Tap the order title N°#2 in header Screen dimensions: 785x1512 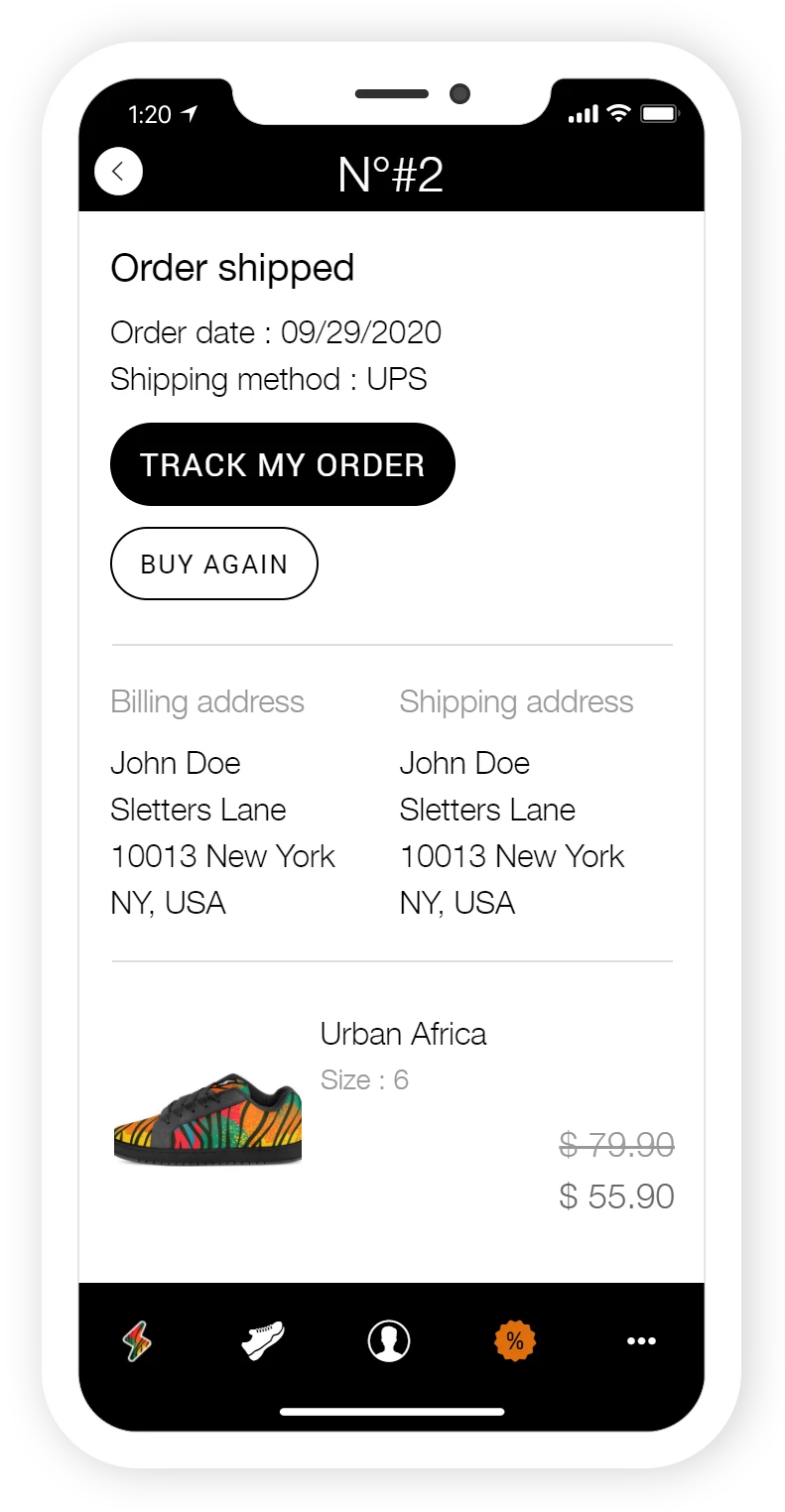pos(391,173)
